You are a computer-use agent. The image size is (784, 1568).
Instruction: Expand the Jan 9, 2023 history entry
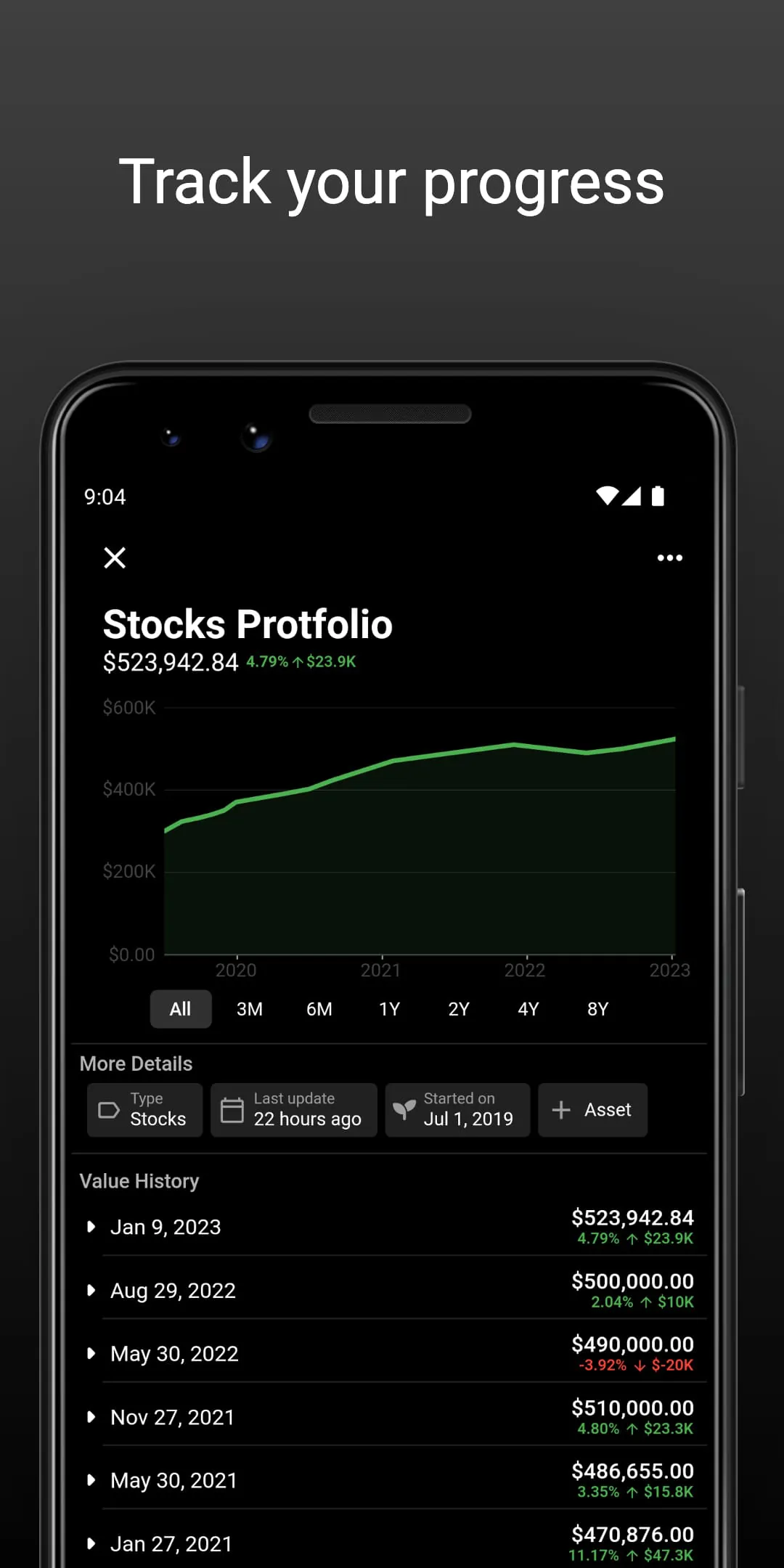[x=91, y=1227]
